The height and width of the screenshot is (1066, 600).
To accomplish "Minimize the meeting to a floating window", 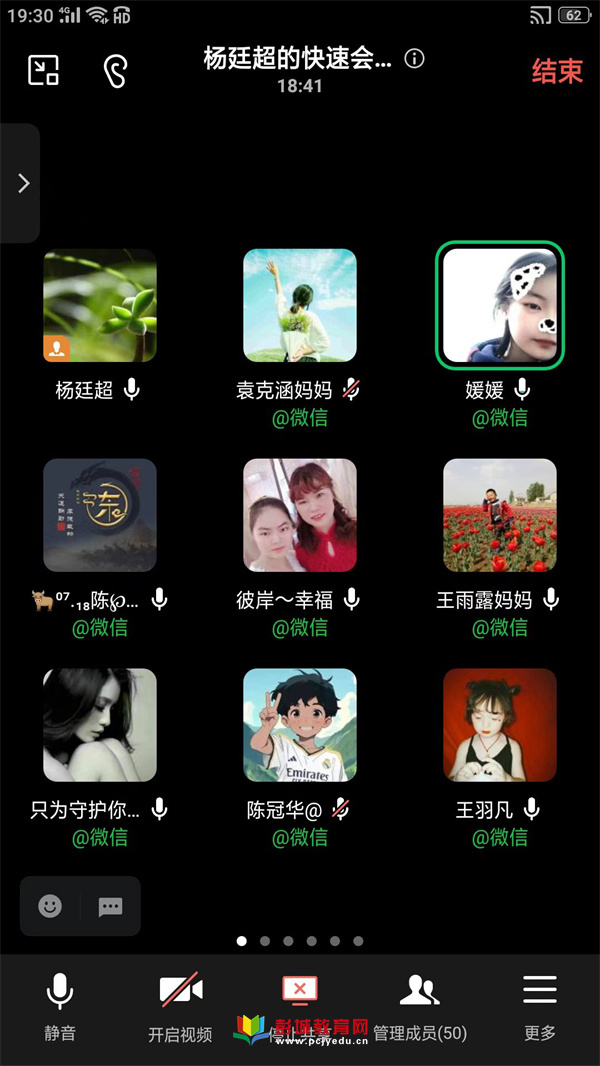I will click(43, 69).
